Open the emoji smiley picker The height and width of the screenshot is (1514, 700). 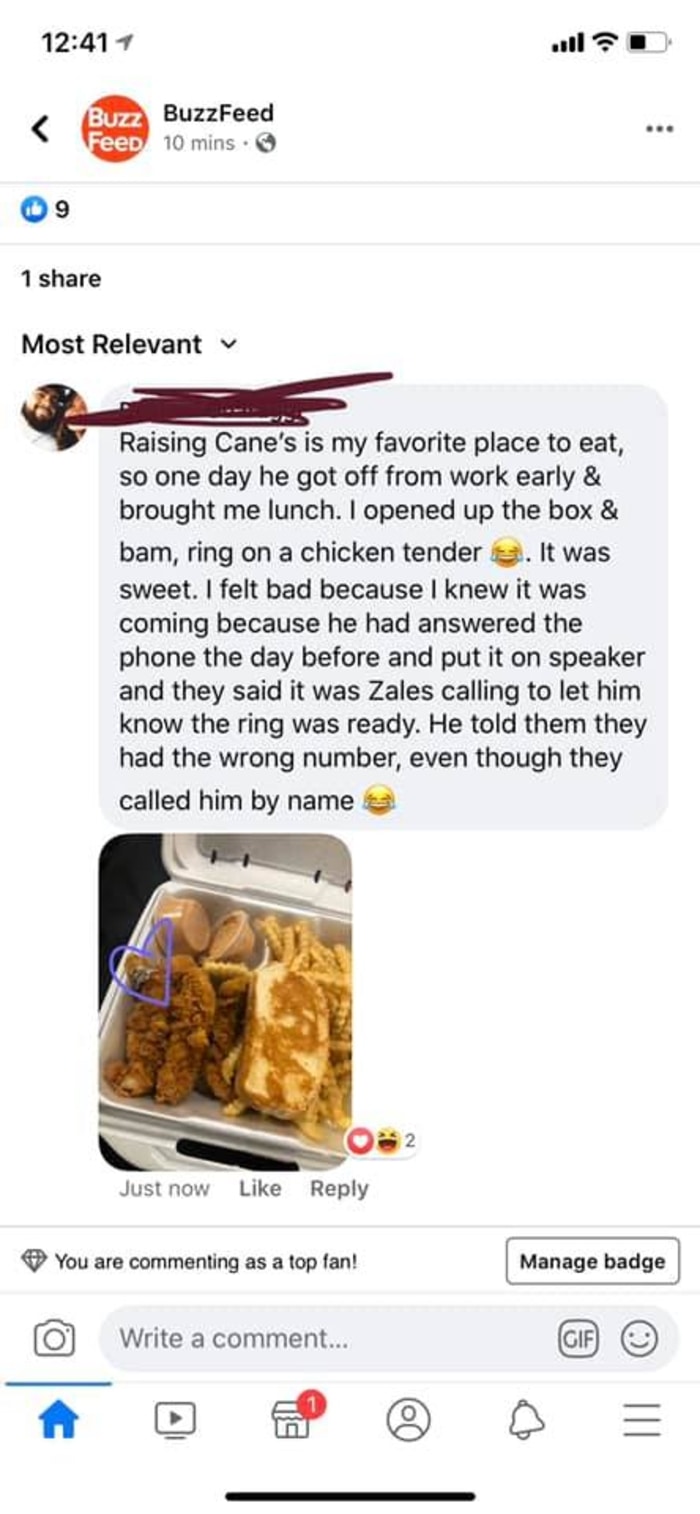640,1338
